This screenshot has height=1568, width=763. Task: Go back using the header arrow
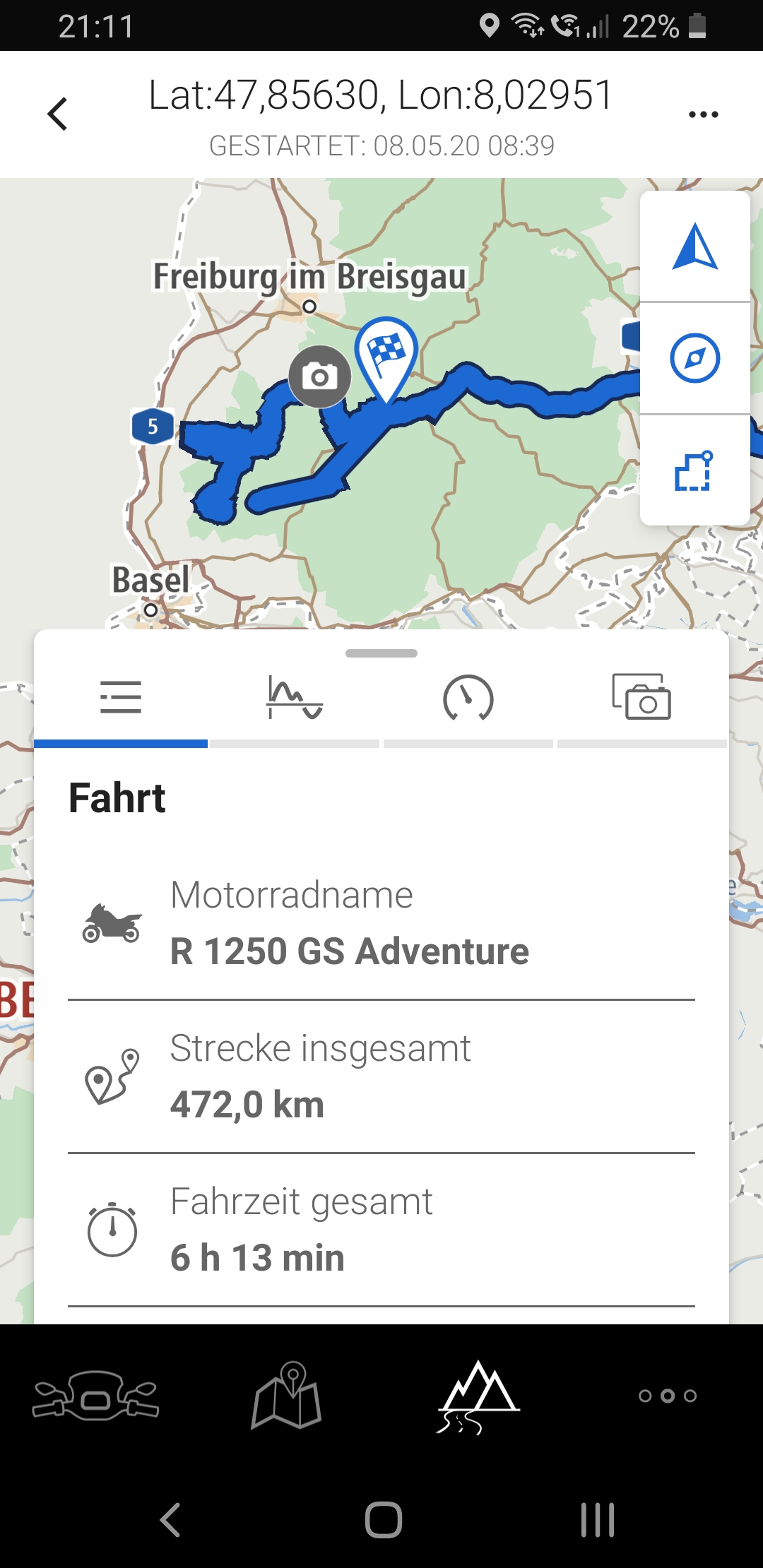click(x=57, y=114)
